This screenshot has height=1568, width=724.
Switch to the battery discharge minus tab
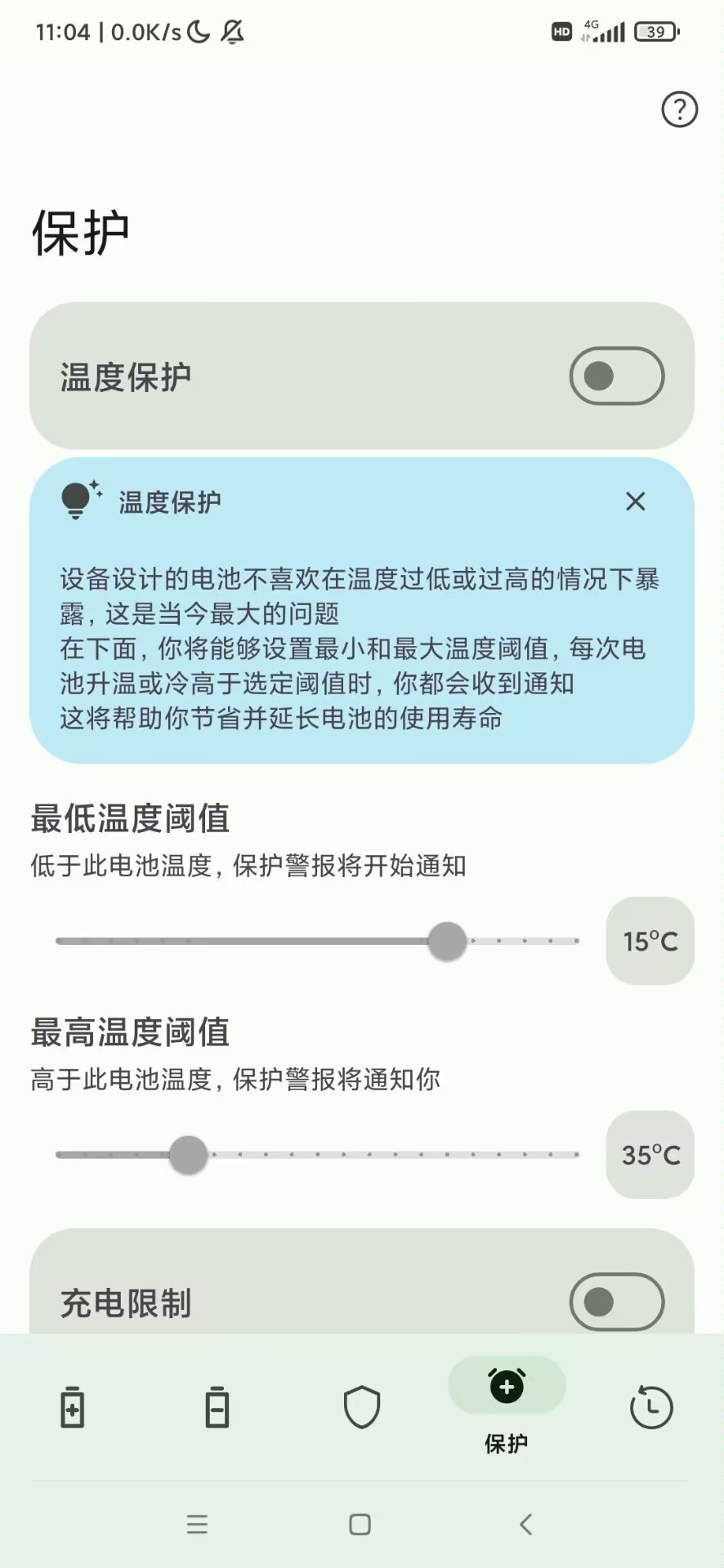point(217,1407)
